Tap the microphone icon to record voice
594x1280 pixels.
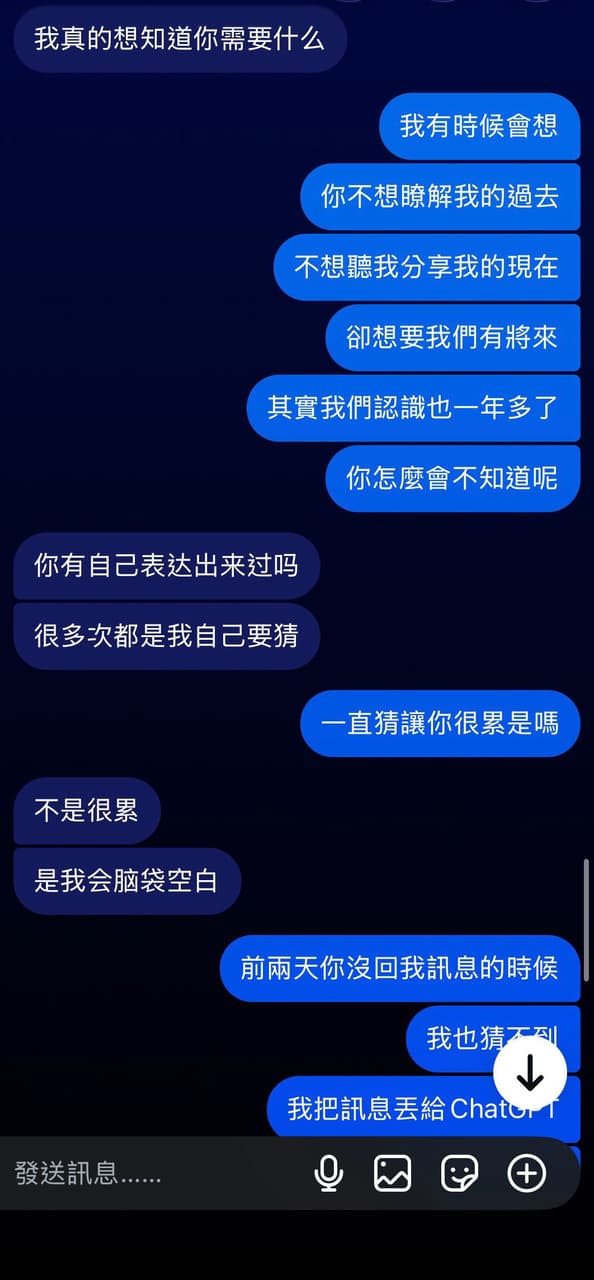point(329,1172)
